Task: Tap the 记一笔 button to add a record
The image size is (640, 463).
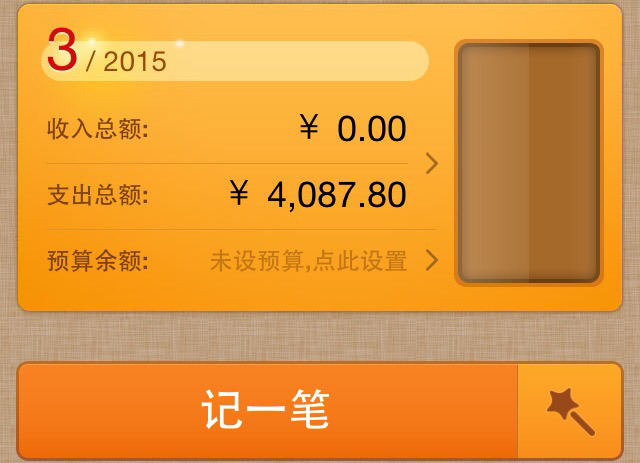Action: tap(267, 410)
